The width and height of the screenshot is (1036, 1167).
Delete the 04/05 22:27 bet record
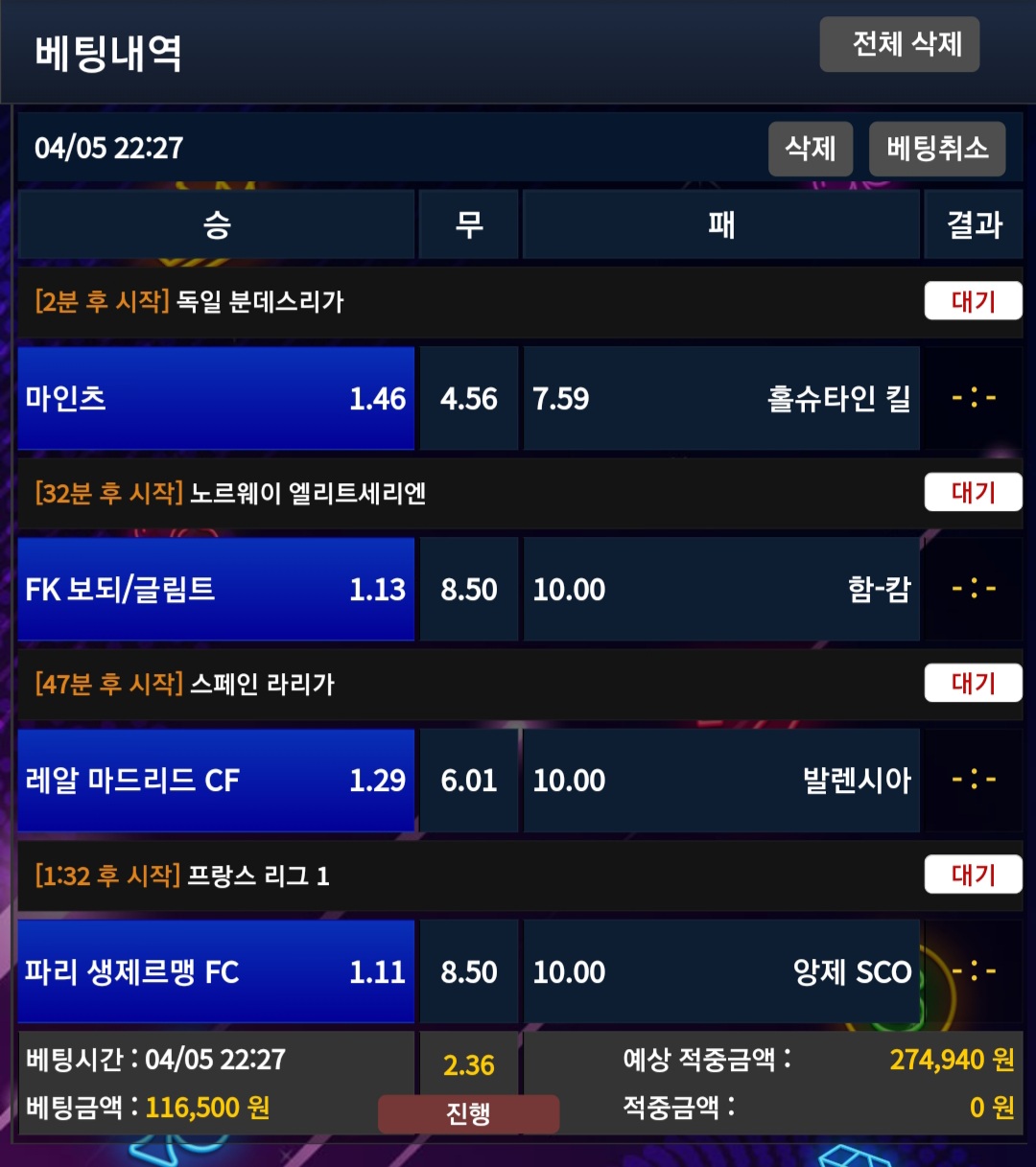pyautogui.click(x=810, y=149)
